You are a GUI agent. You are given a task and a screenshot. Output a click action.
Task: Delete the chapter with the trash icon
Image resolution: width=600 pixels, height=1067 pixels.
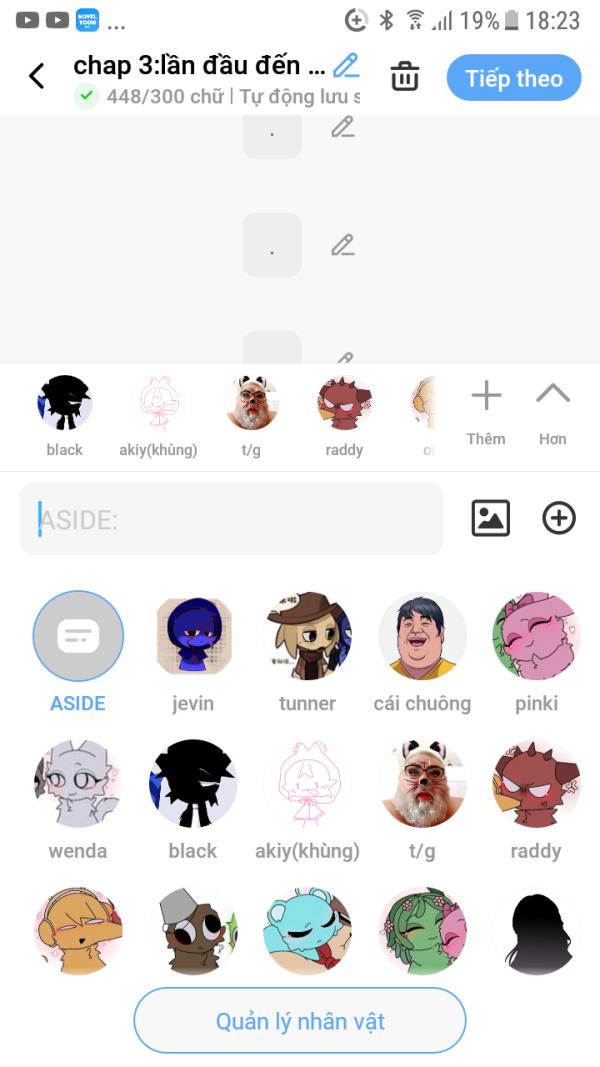[x=404, y=77]
